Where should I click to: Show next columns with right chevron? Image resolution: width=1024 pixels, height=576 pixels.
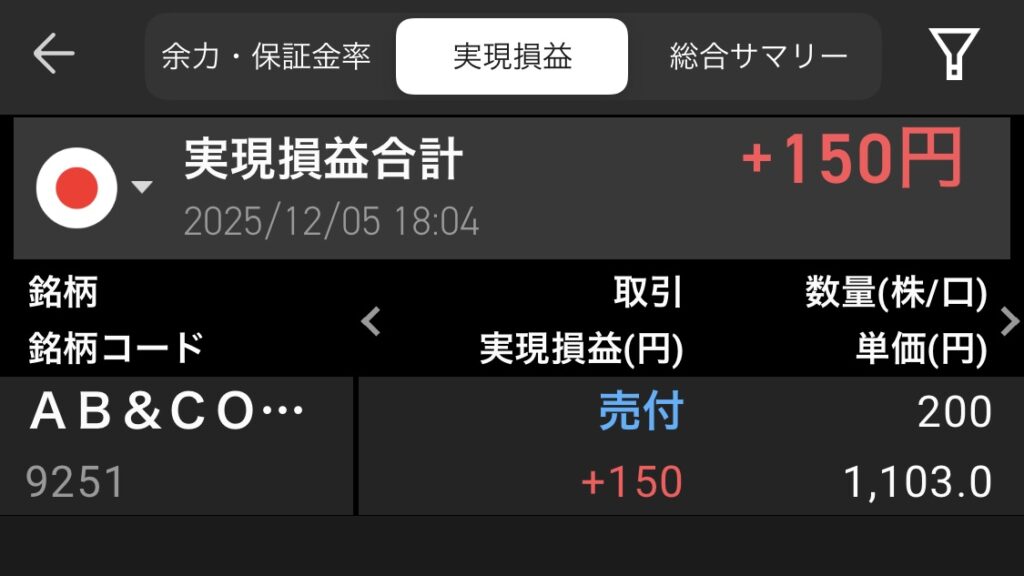[1009, 321]
